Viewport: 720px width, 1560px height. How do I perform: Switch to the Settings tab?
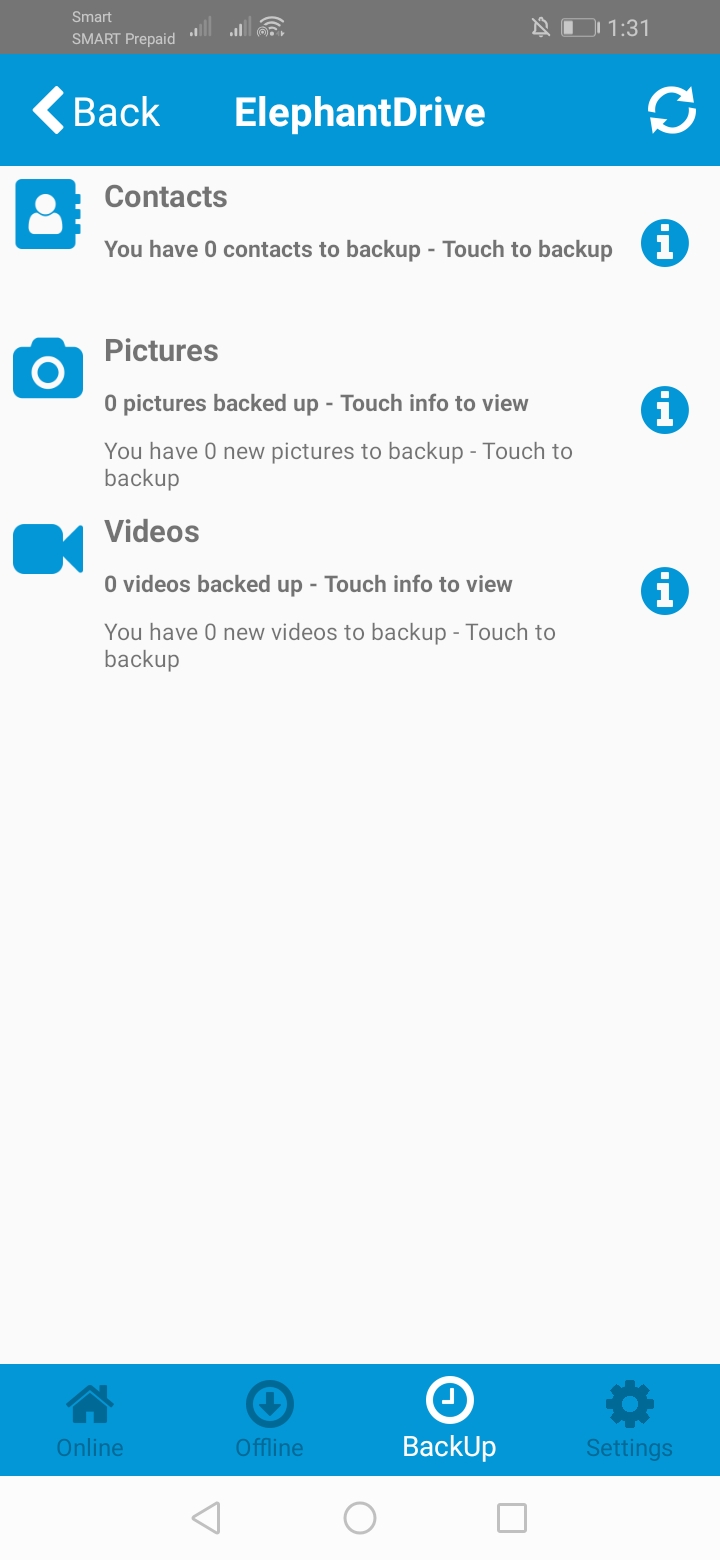pyautogui.click(x=629, y=1420)
